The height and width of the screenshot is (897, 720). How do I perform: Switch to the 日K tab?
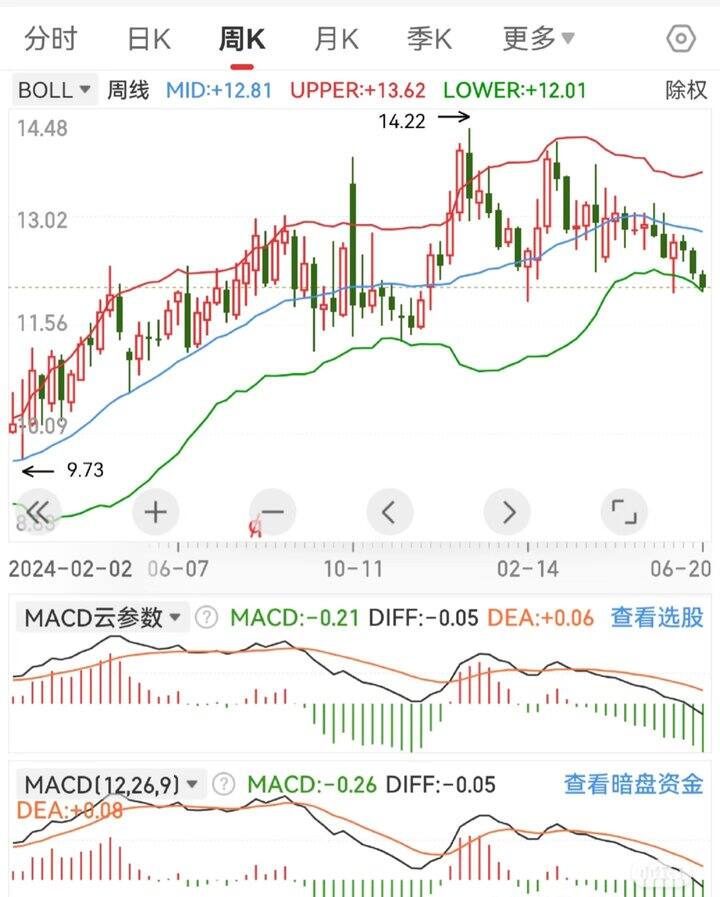click(148, 39)
